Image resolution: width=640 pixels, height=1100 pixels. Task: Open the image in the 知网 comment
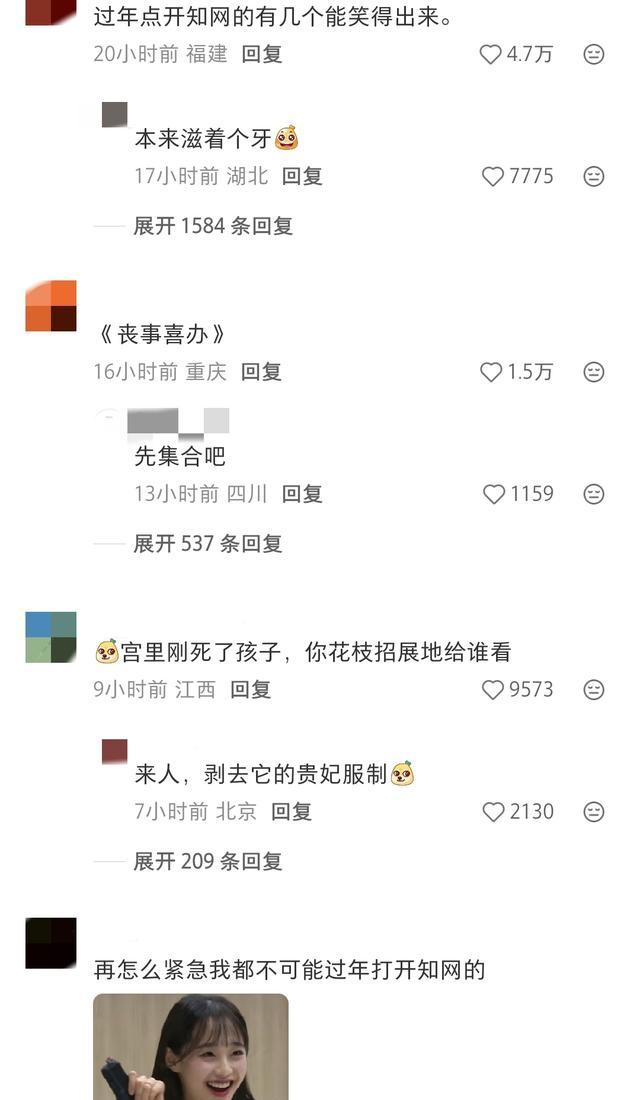191,1046
